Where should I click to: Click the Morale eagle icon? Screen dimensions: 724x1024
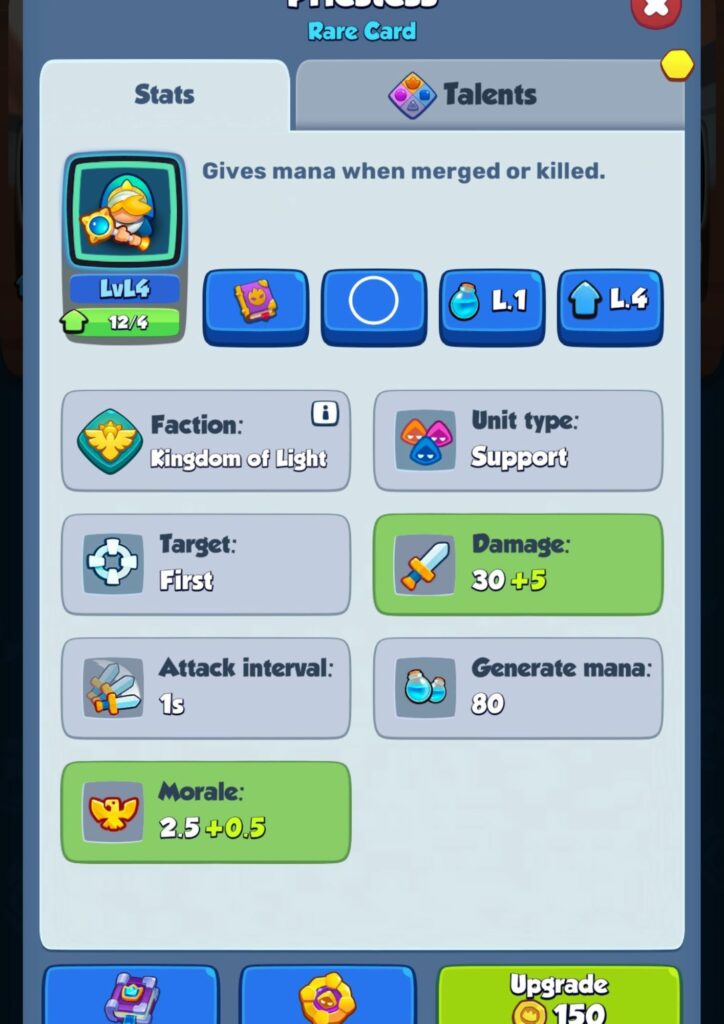pyautogui.click(x=113, y=812)
